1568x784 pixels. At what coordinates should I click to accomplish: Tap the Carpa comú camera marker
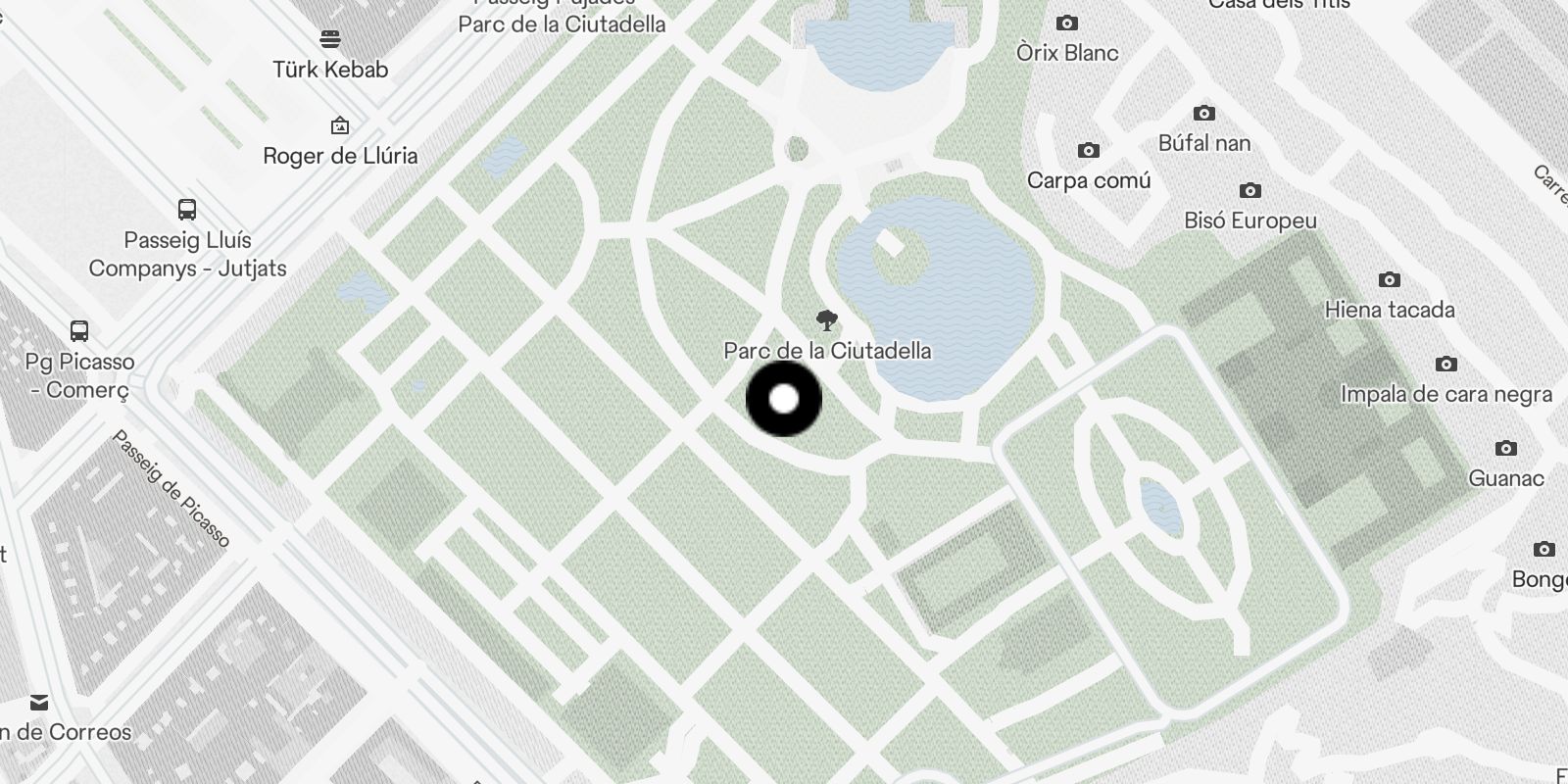(x=1089, y=150)
